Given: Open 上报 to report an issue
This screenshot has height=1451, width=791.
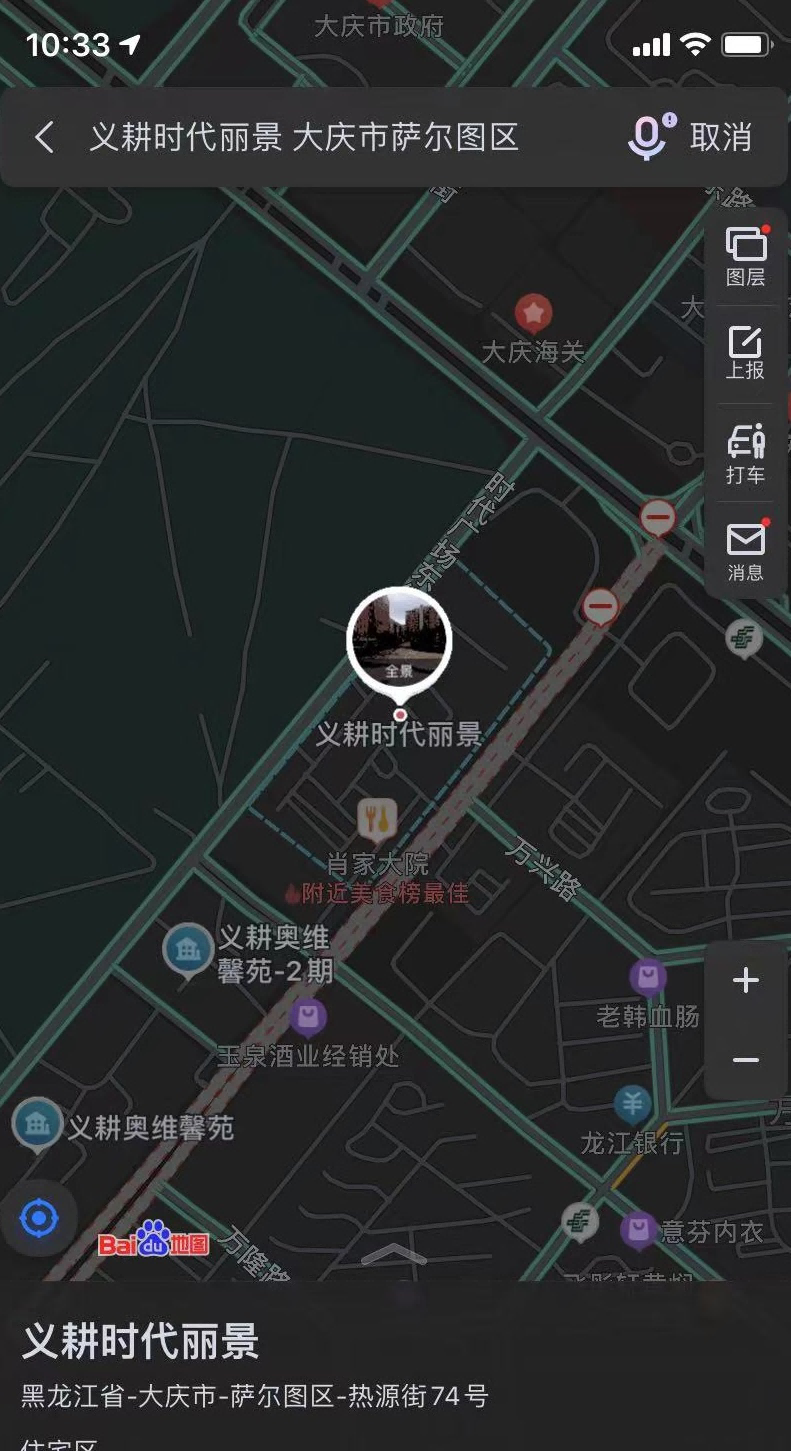Looking at the screenshot, I should point(746,354).
